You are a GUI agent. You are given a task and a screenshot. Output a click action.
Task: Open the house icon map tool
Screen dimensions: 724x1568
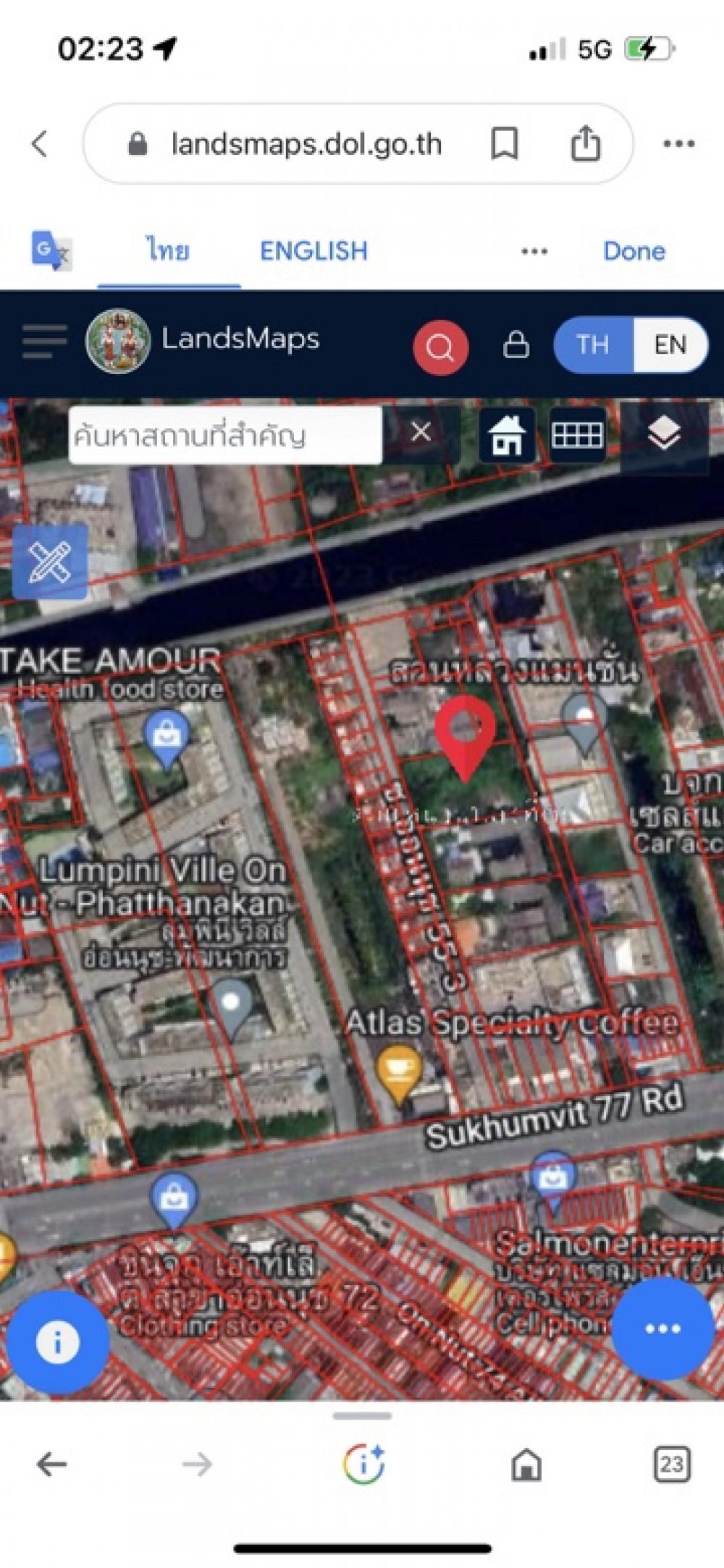[507, 435]
